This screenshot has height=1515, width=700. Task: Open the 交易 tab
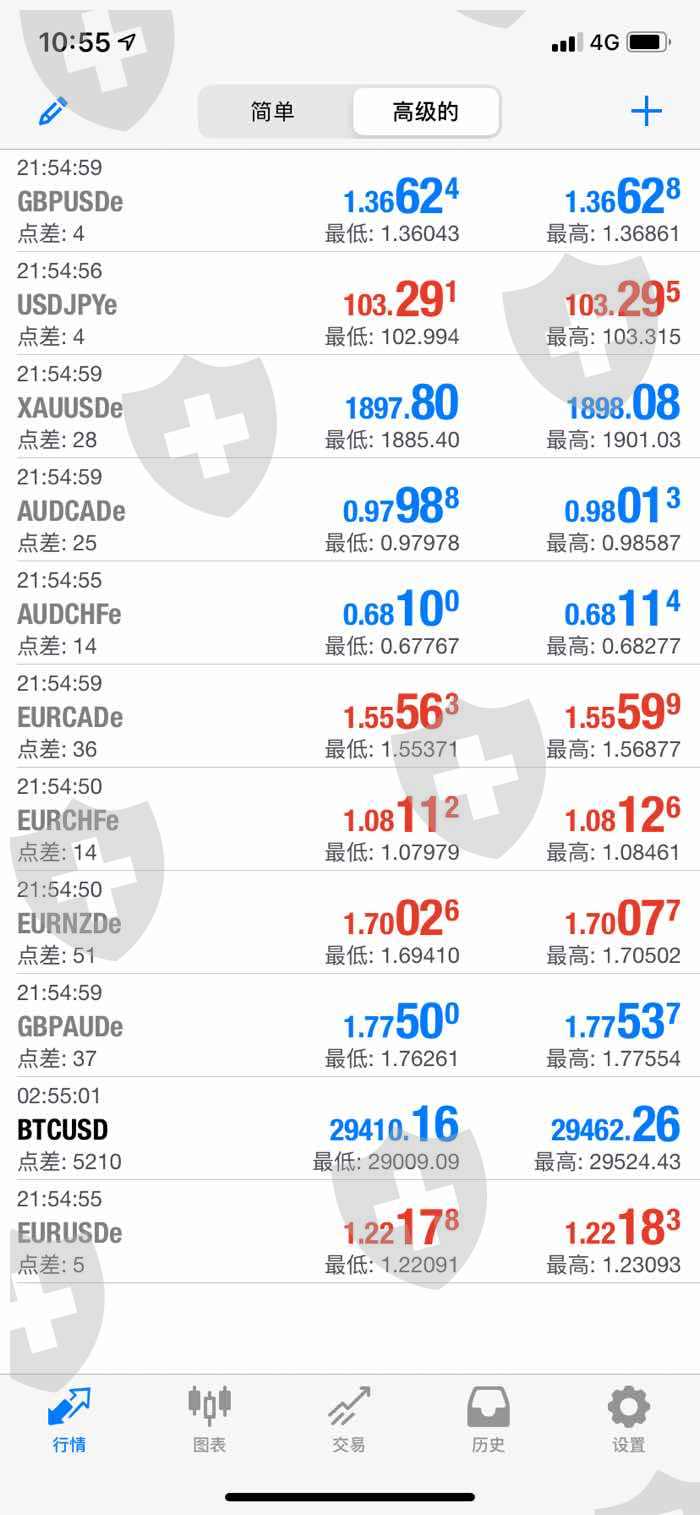(349, 1420)
